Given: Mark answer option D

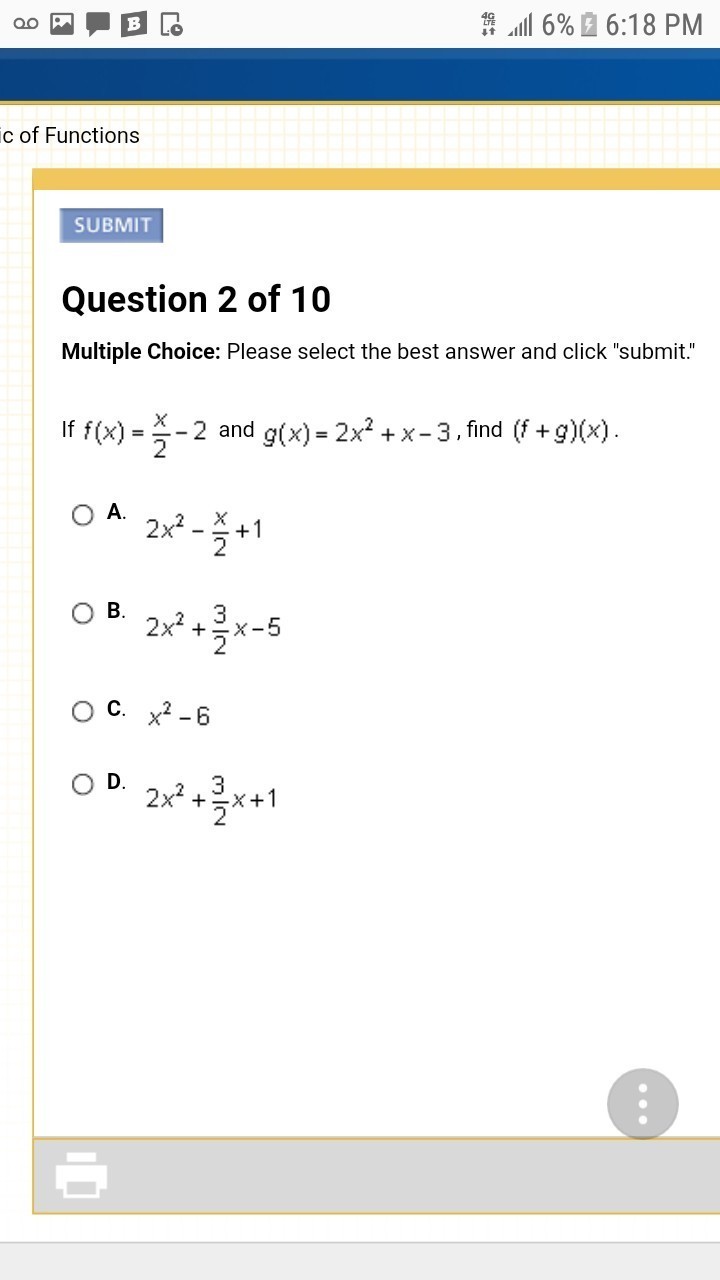Looking at the screenshot, I should coord(83,784).
